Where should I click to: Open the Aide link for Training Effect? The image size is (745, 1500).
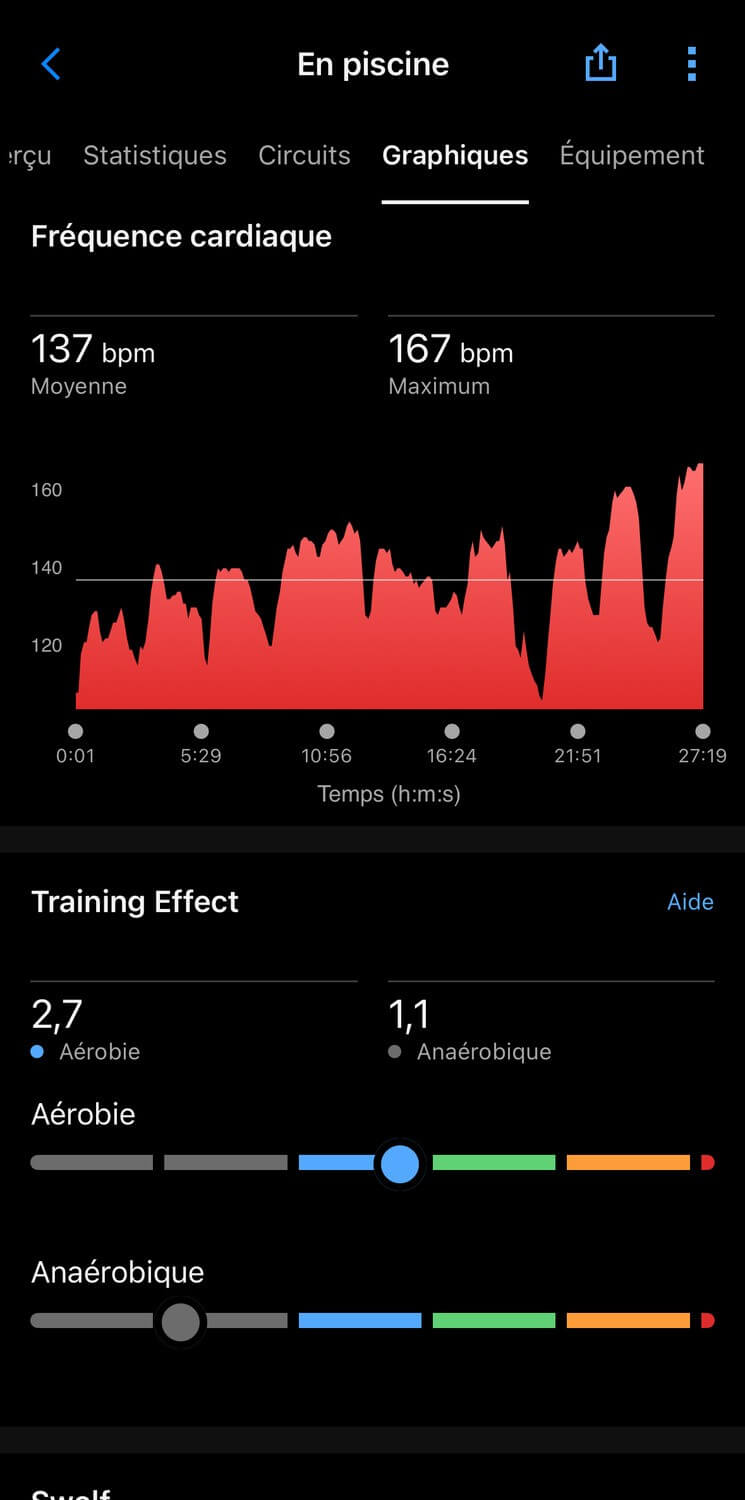(690, 902)
